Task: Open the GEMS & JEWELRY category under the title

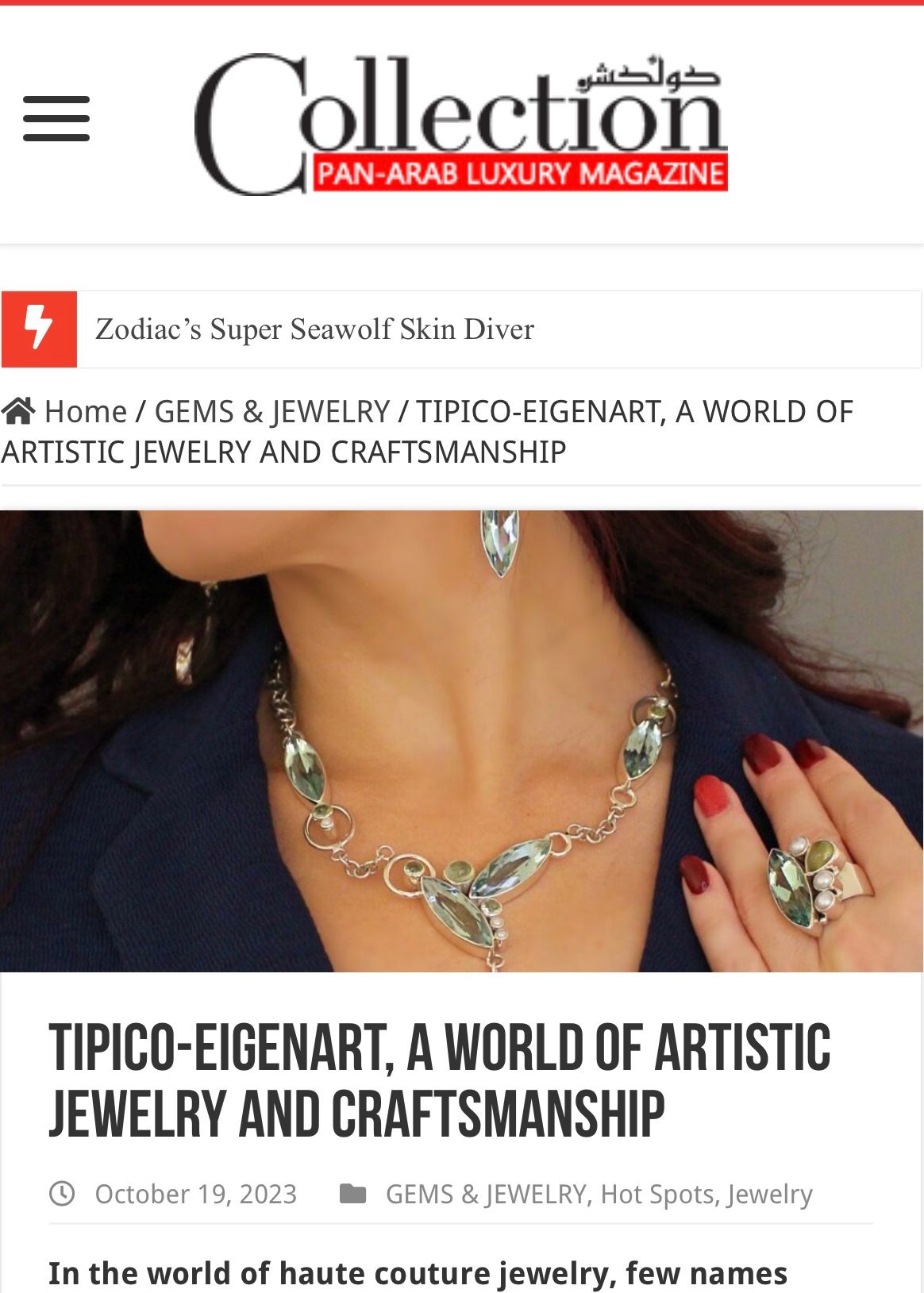Action: tap(485, 1194)
